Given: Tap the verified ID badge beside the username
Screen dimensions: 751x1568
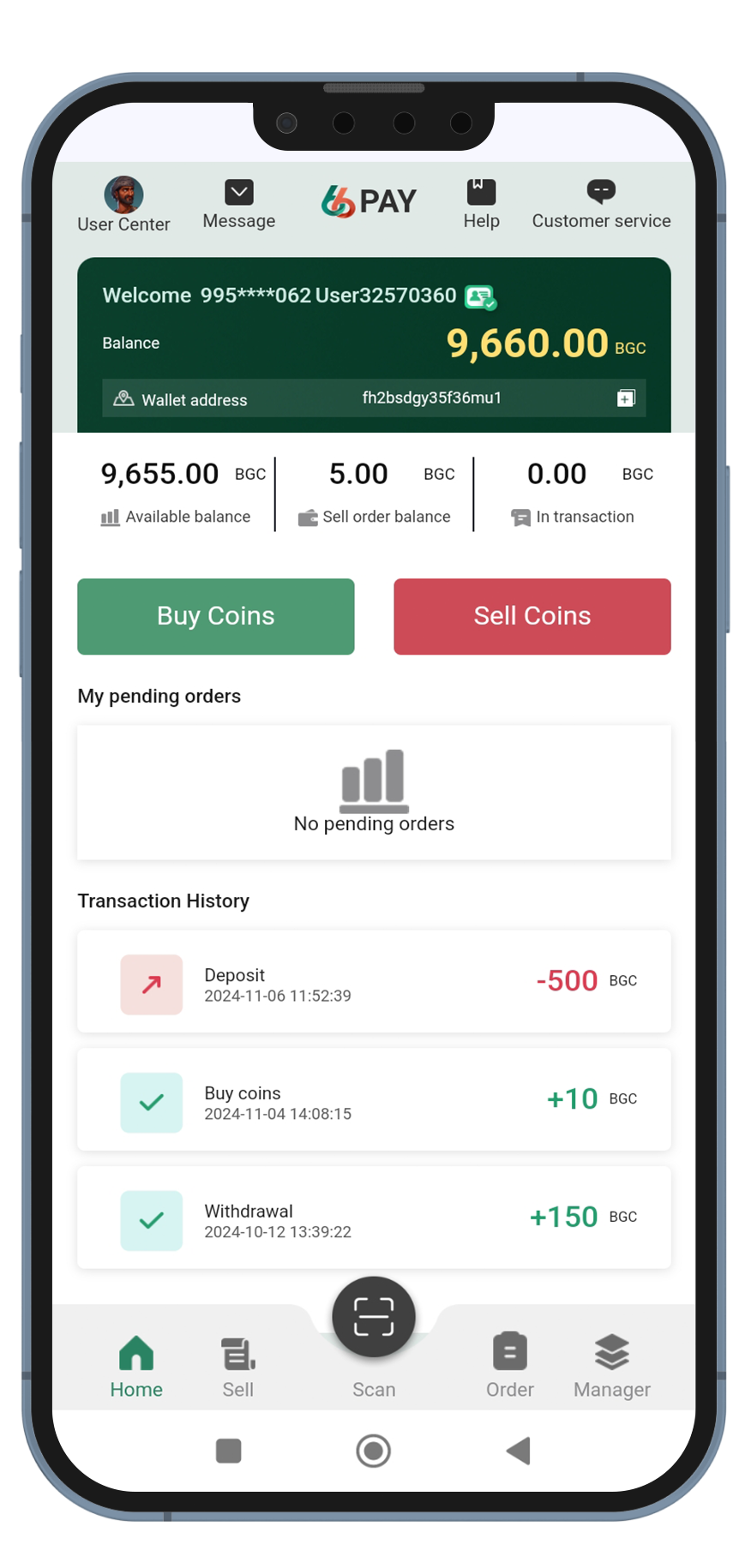Looking at the screenshot, I should point(480,297).
